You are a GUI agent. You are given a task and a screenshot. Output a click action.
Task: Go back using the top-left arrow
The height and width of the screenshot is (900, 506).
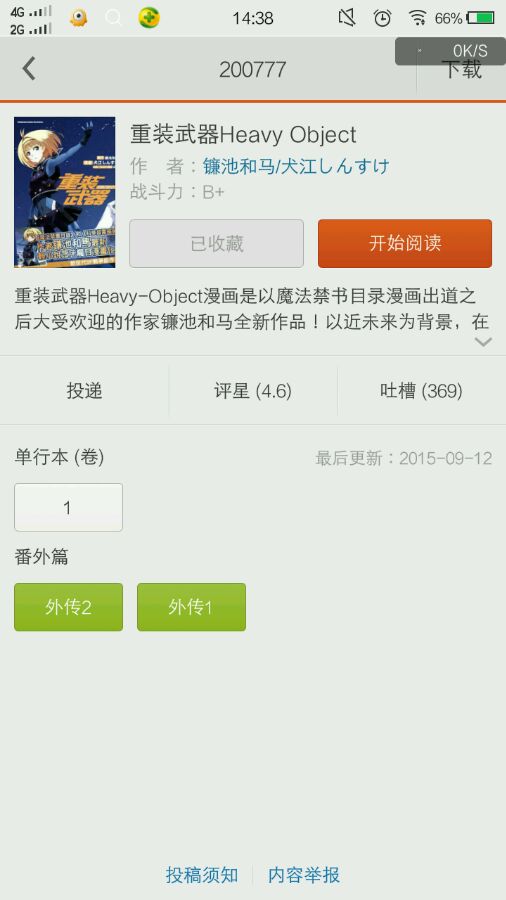click(x=29, y=69)
